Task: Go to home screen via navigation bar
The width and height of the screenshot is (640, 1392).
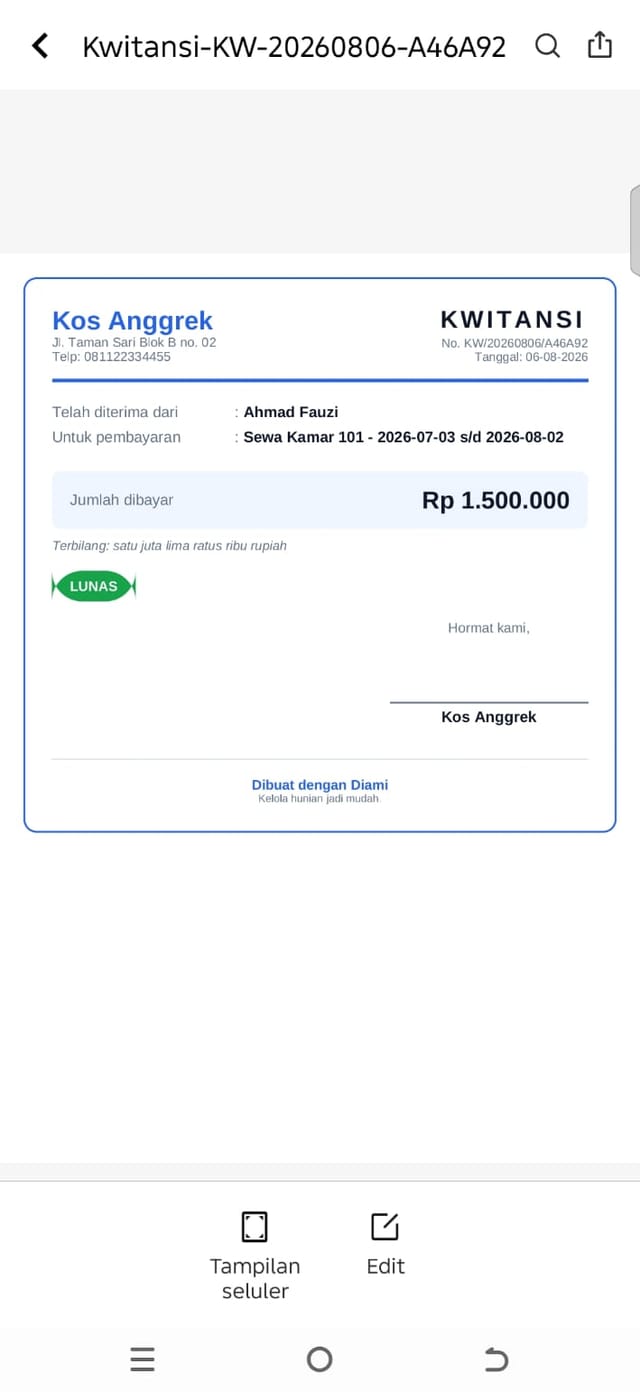Action: pos(320,1359)
